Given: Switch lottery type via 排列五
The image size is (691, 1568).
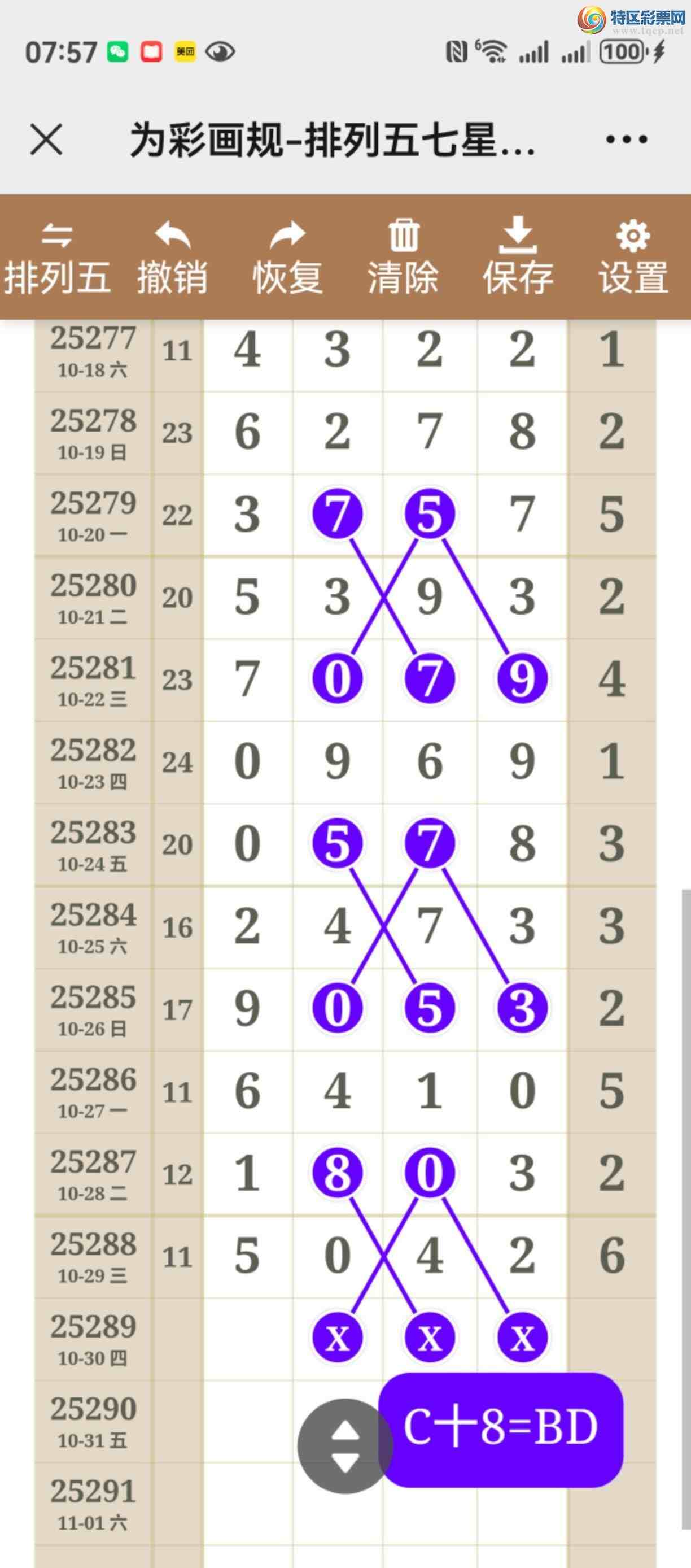Looking at the screenshot, I should pos(57,258).
